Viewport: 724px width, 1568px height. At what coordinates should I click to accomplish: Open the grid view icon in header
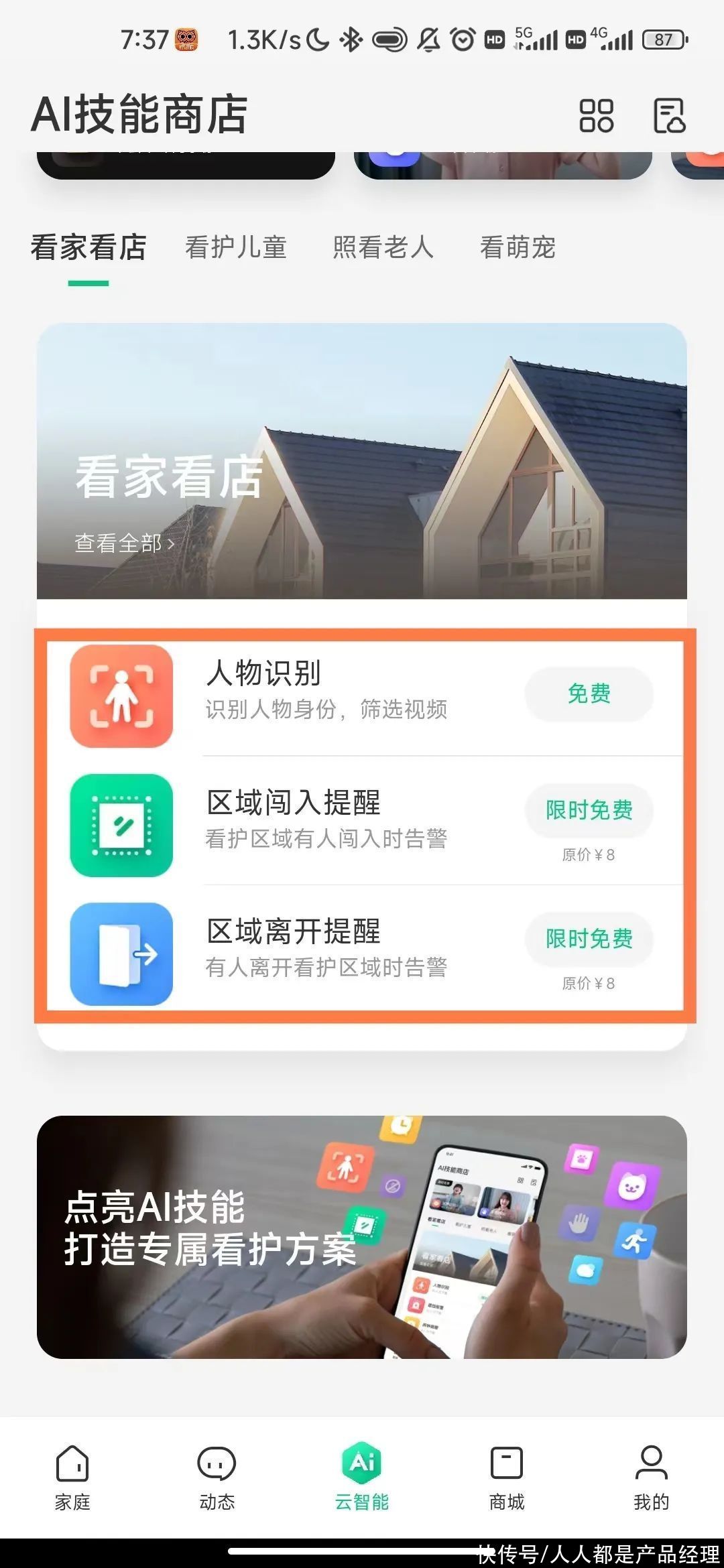click(x=596, y=115)
